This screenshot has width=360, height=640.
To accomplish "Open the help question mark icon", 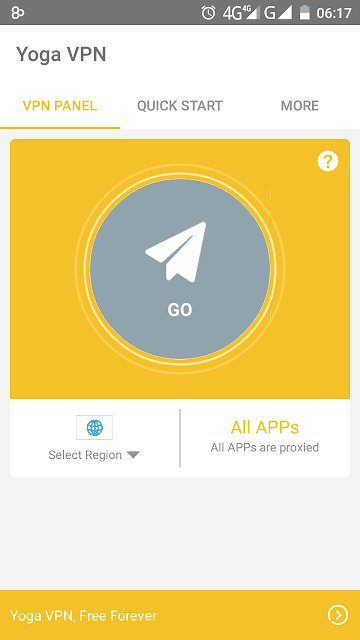I will click(328, 161).
